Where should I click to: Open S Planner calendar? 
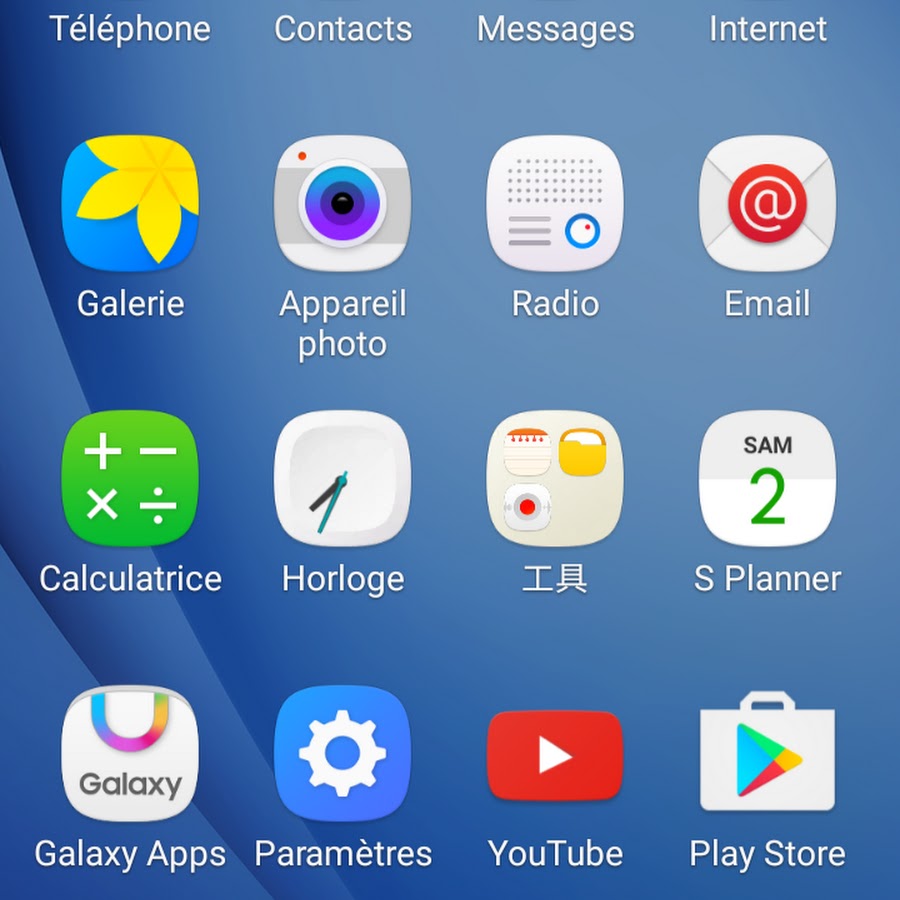767,478
